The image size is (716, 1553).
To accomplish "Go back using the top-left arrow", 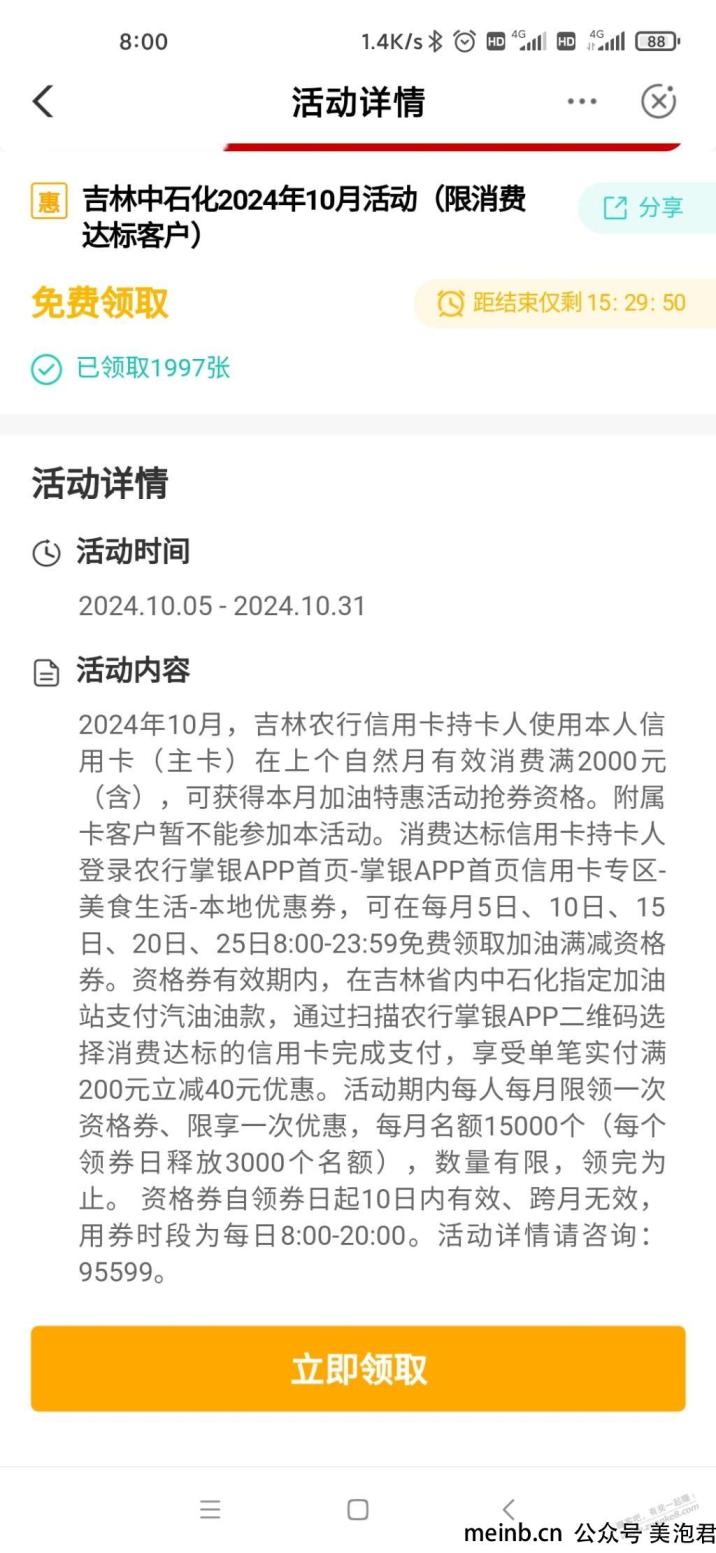I will pos(42,101).
